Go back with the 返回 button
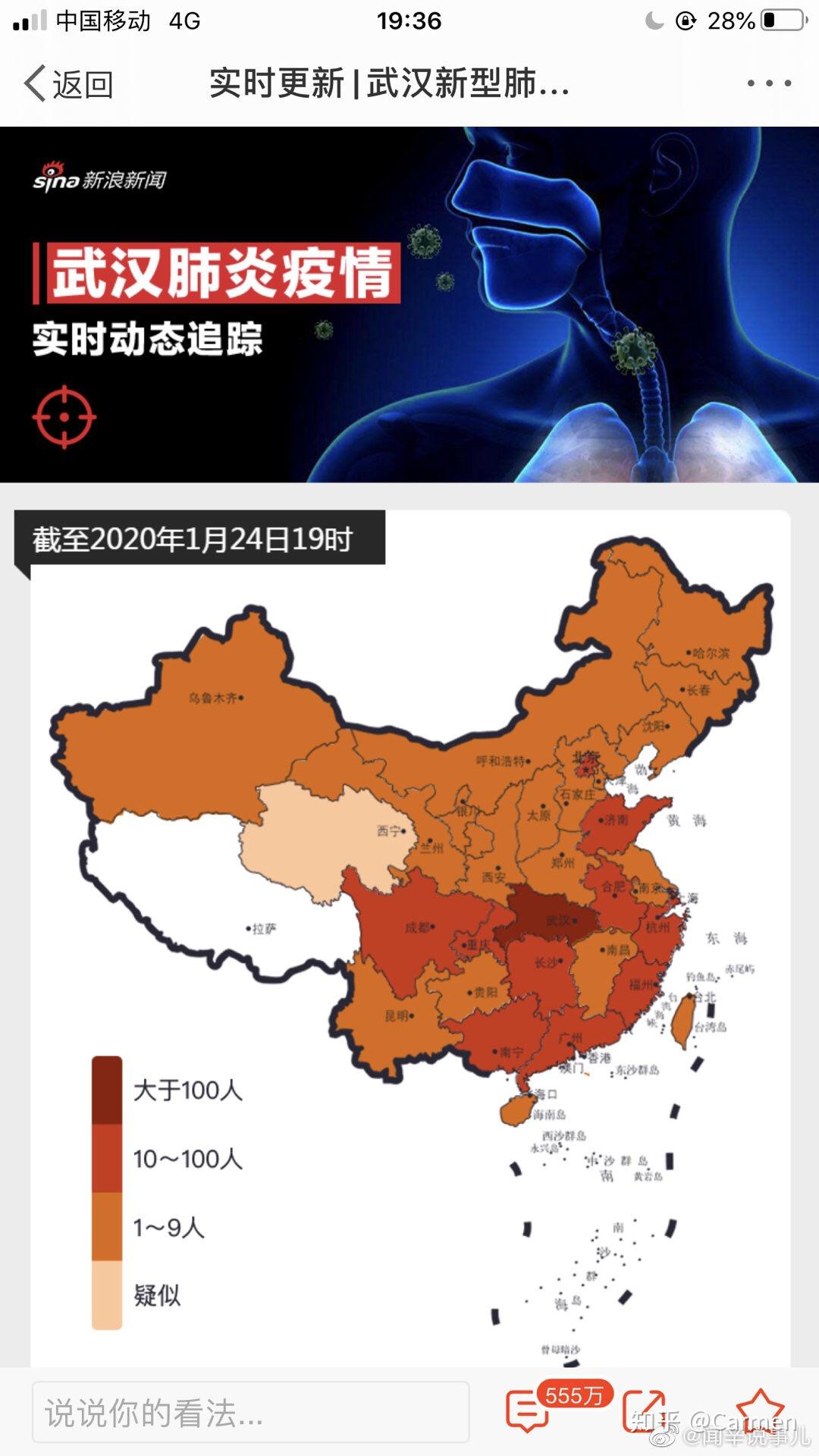Viewport: 819px width, 1456px height. [x=69, y=83]
